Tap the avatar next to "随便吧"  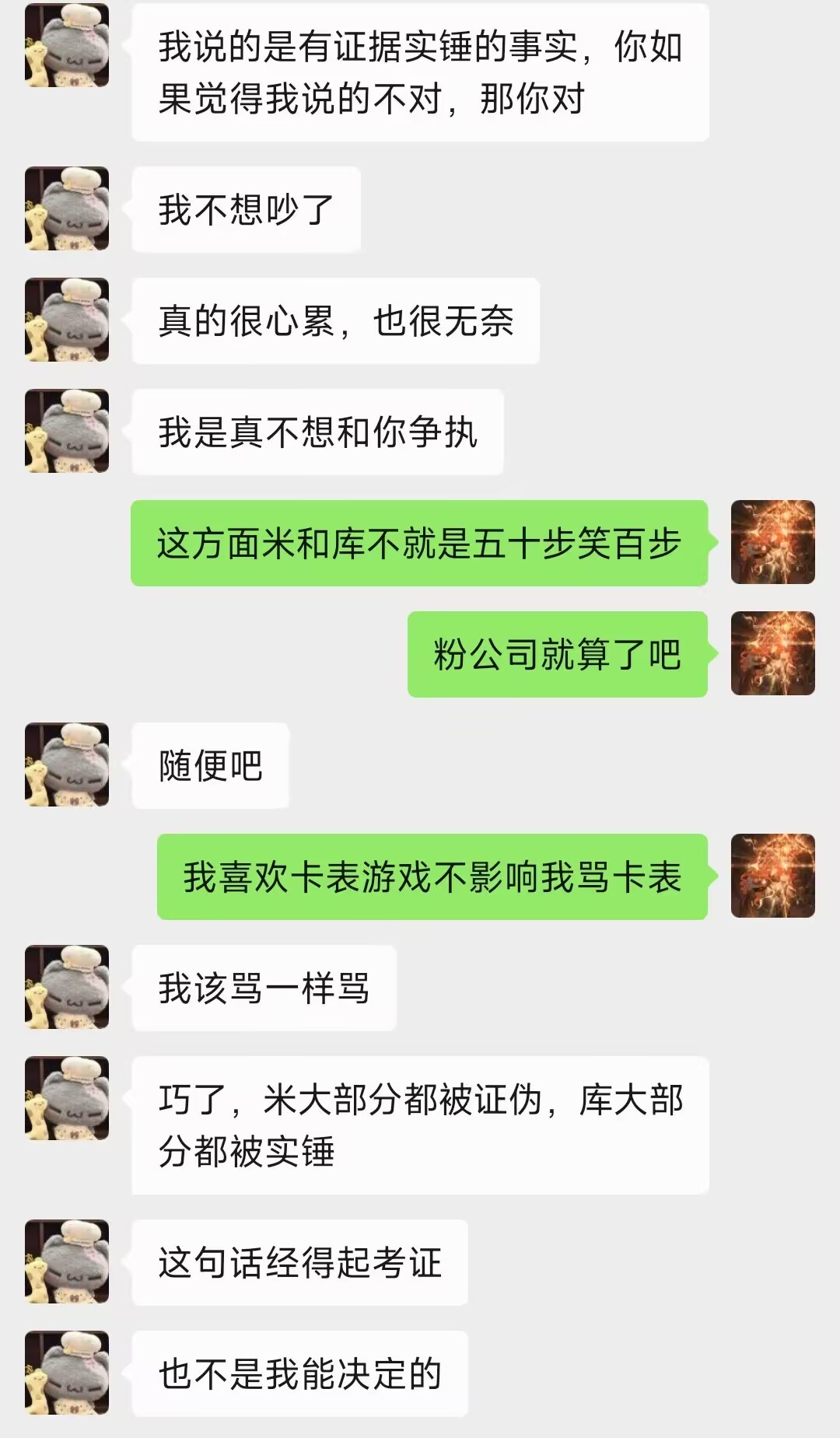pyautogui.click(x=67, y=764)
